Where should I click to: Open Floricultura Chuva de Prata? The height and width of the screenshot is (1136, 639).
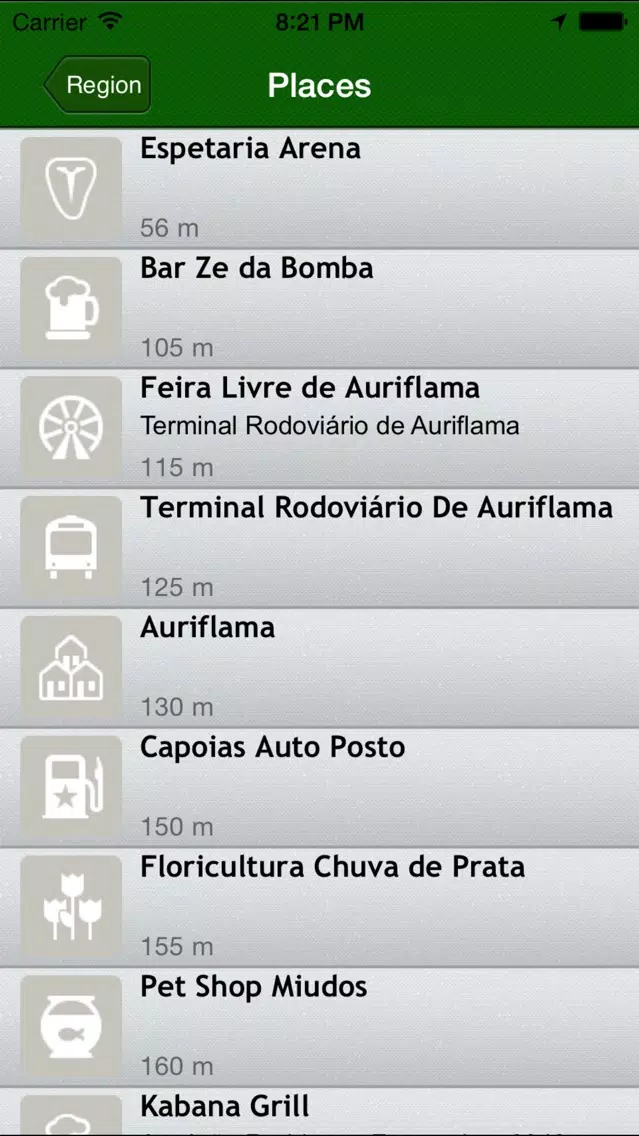320,907
